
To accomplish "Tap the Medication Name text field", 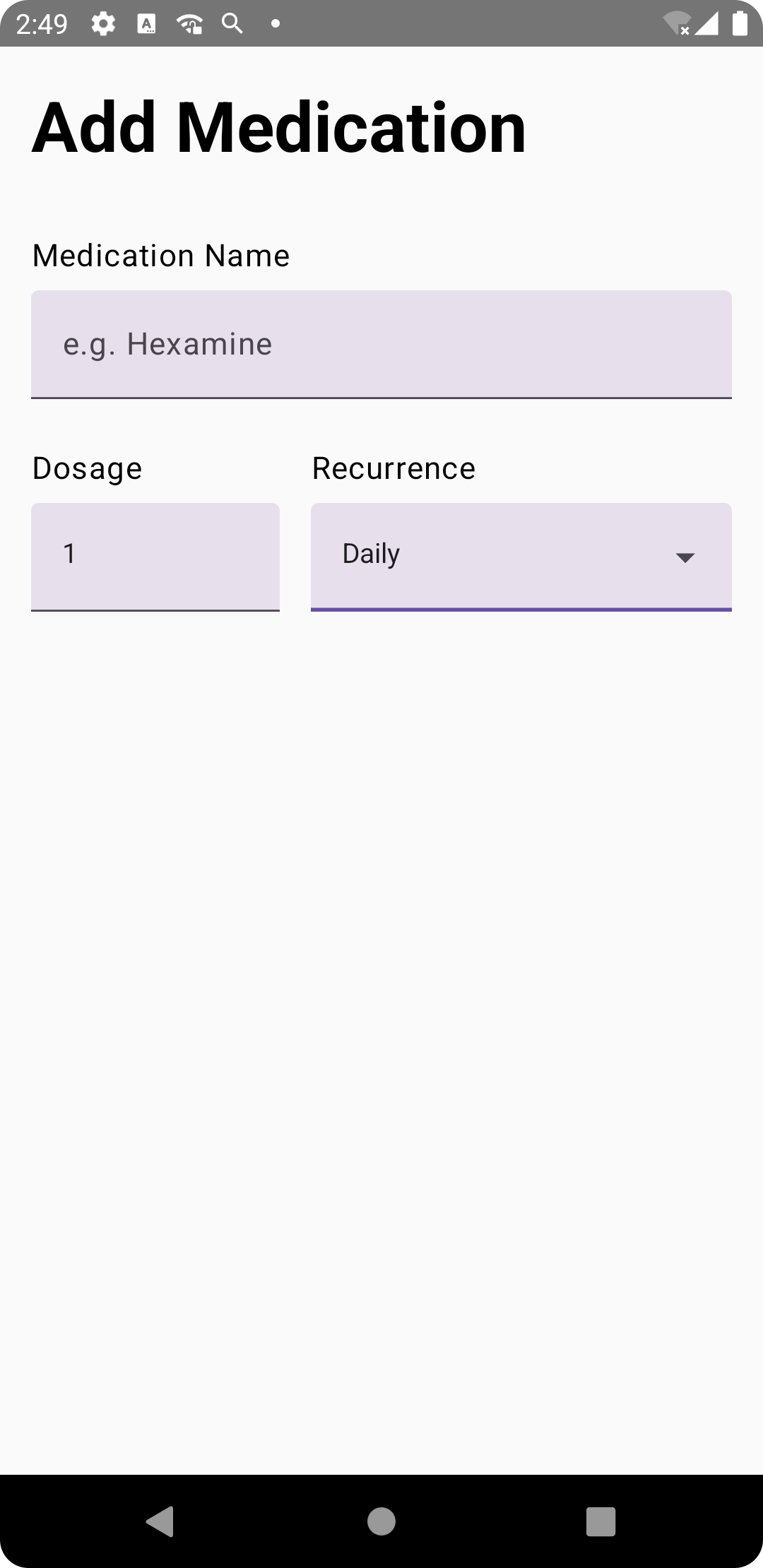I will [x=381, y=344].
